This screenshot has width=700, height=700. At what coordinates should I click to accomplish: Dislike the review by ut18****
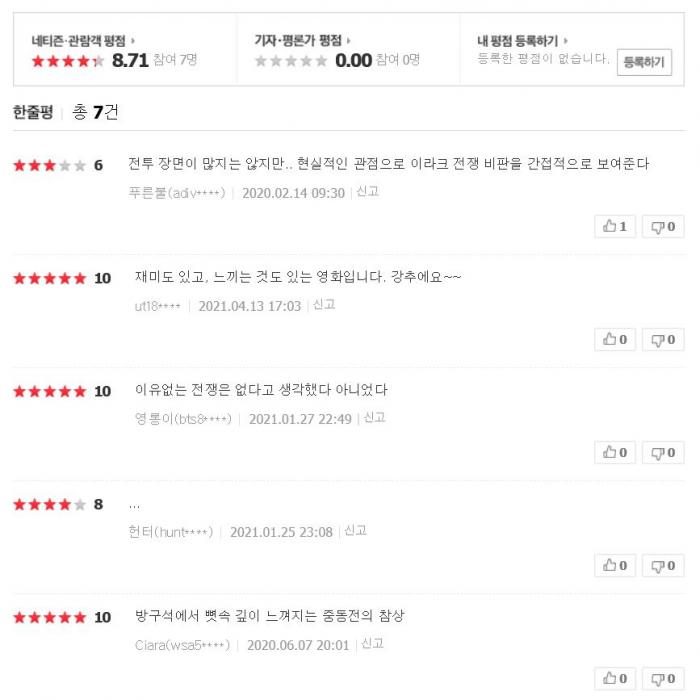coord(663,340)
